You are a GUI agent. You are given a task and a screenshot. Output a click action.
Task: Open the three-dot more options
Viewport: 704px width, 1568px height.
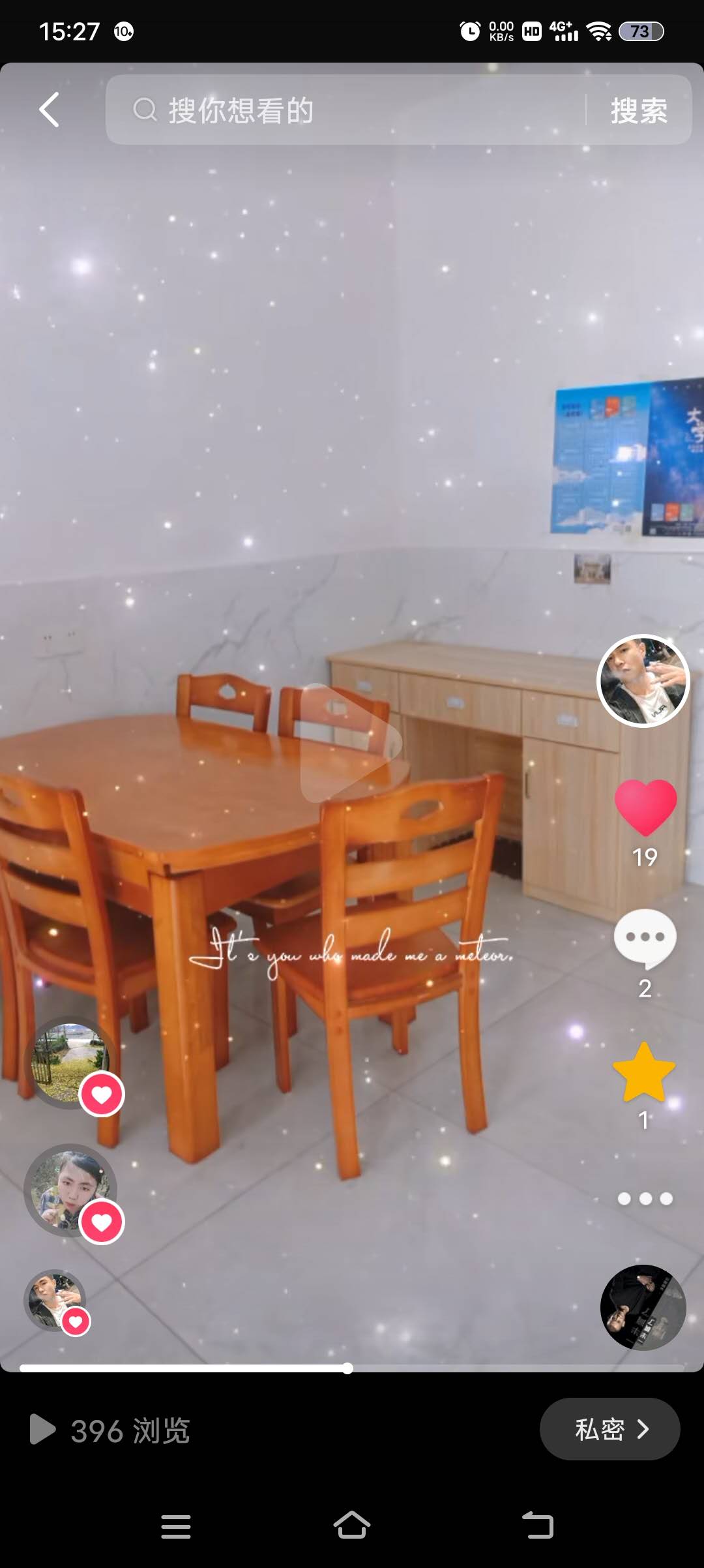pyautogui.click(x=645, y=1199)
